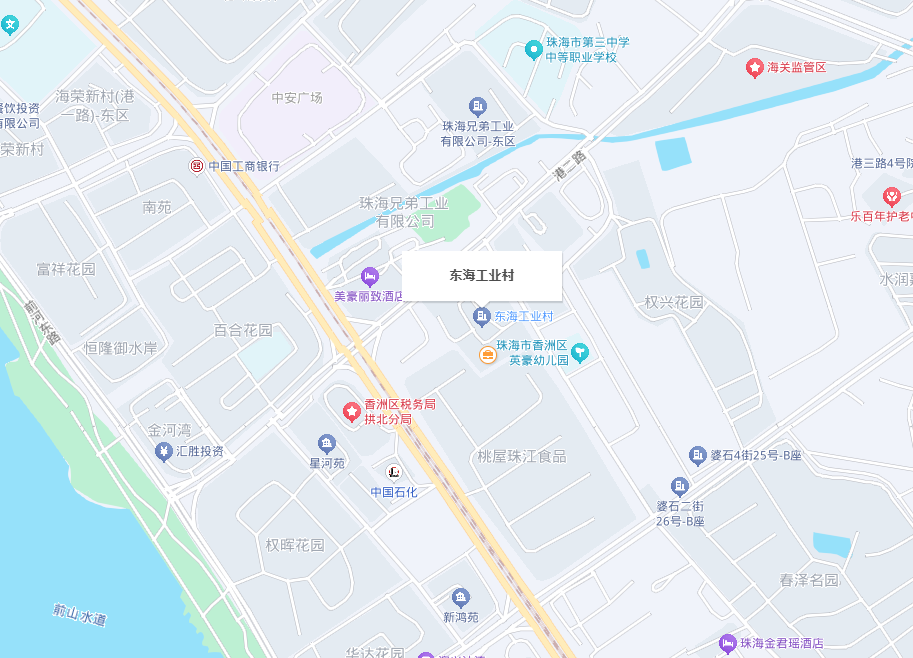Tap the 中国石化 gas station marker

click(x=393, y=471)
